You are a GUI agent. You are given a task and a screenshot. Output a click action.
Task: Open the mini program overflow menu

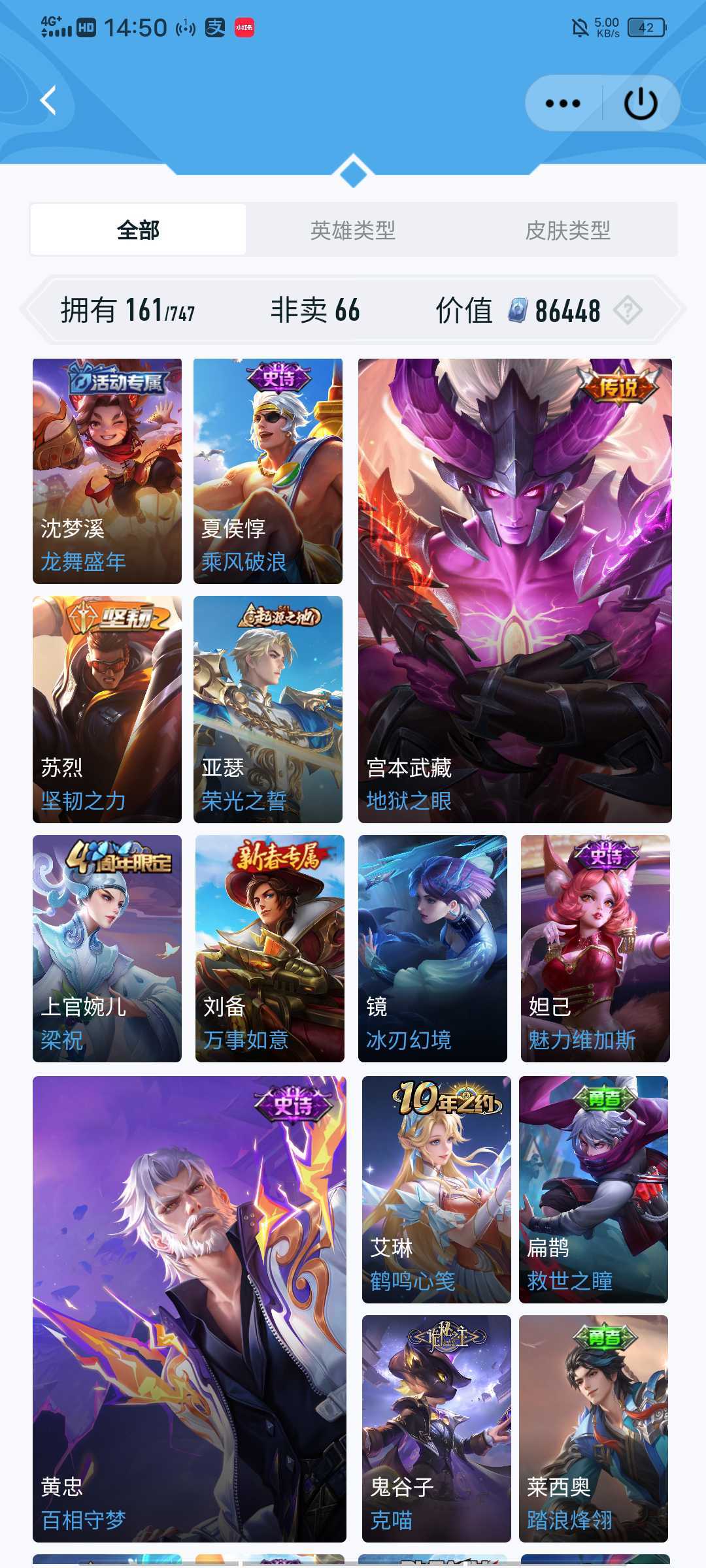click(x=562, y=103)
